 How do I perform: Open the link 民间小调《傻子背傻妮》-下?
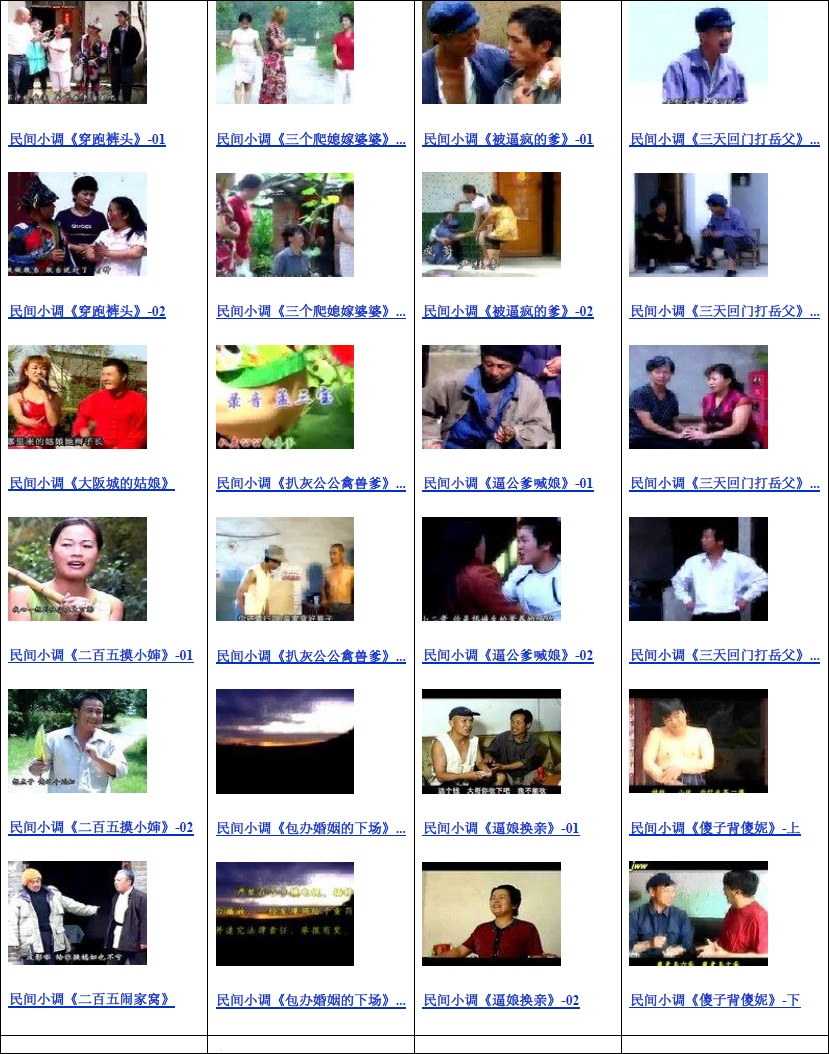tap(715, 1000)
